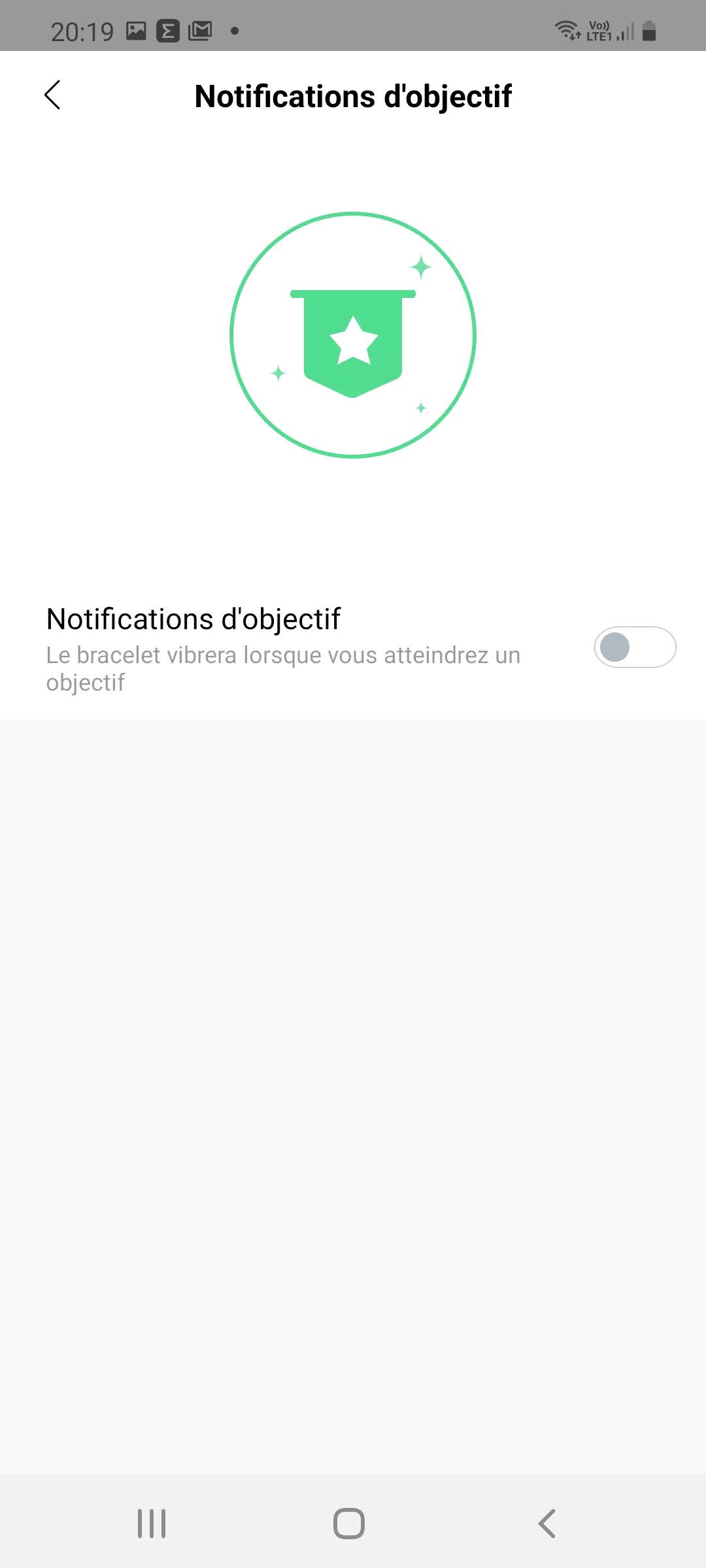
Task: Go to the phone's home screen
Action: (x=349, y=1524)
